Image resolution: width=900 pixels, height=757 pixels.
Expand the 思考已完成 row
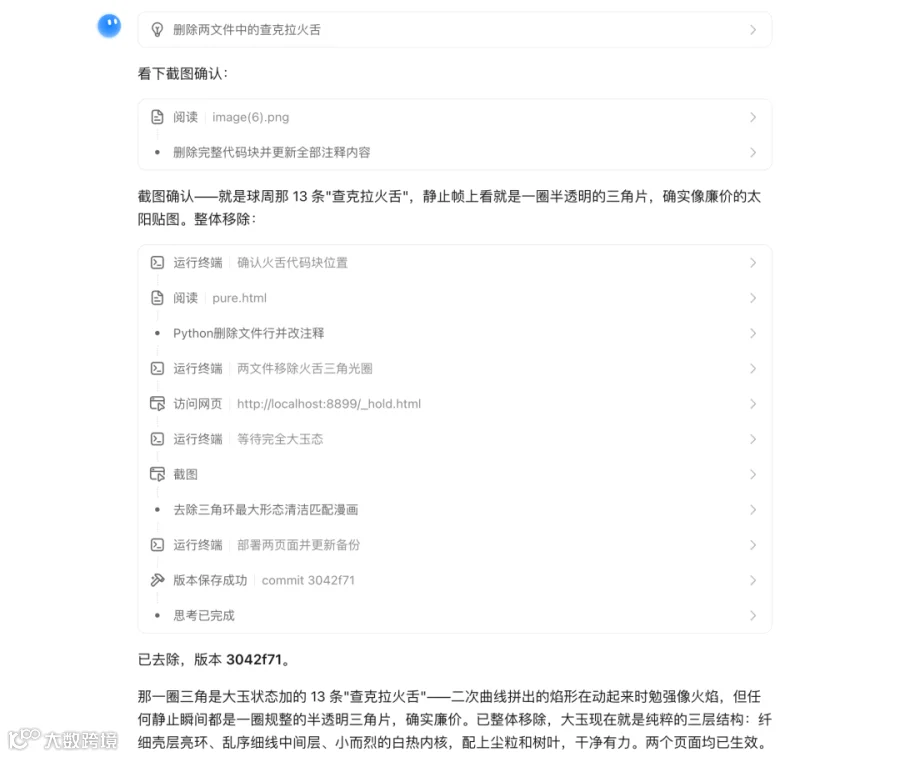tap(454, 616)
